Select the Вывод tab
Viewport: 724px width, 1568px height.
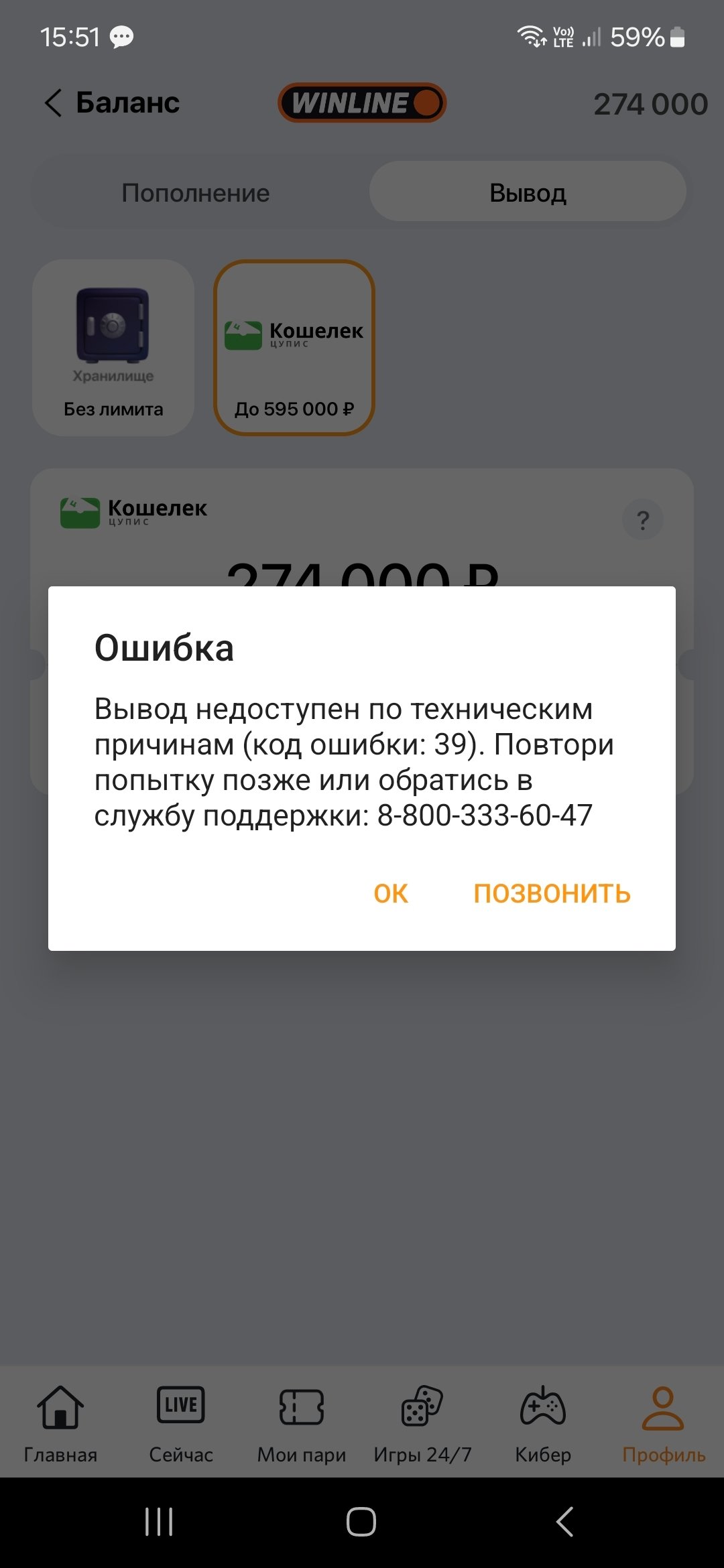coord(528,193)
